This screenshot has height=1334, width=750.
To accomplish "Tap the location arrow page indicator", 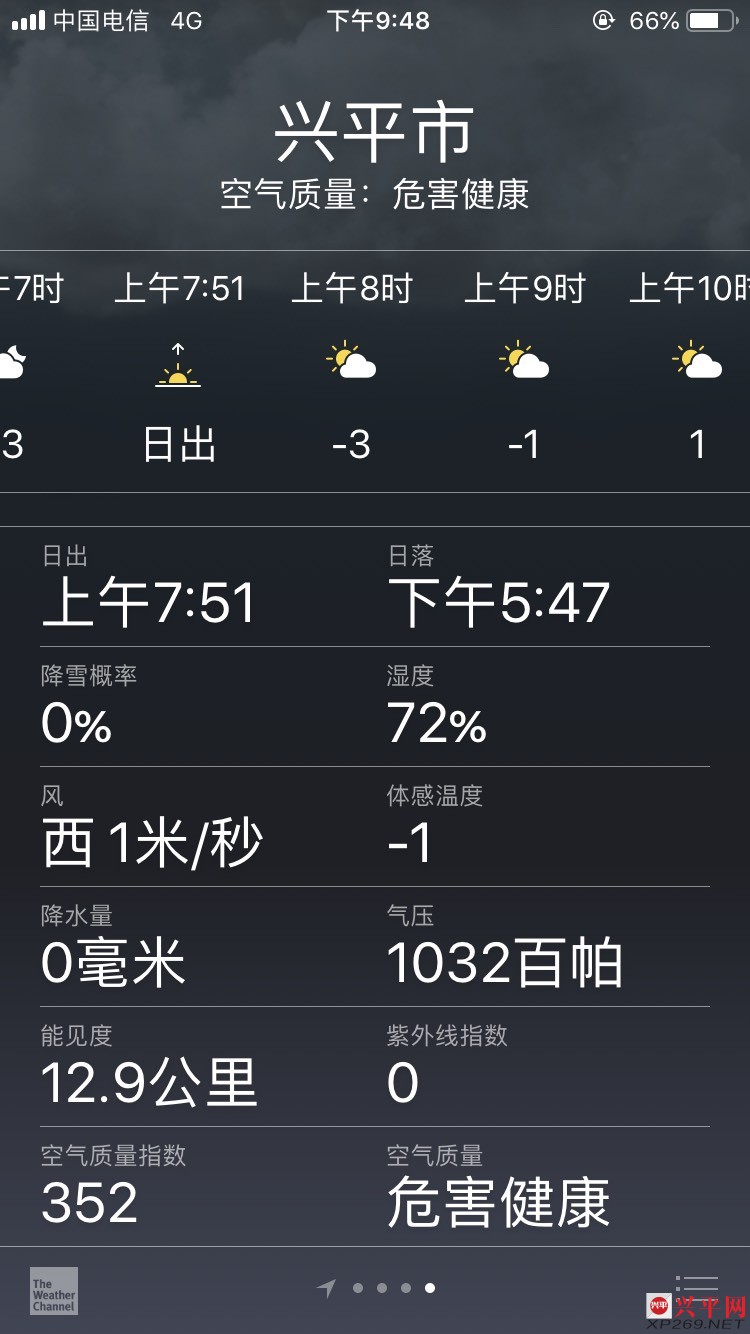I will coord(326,1289).
